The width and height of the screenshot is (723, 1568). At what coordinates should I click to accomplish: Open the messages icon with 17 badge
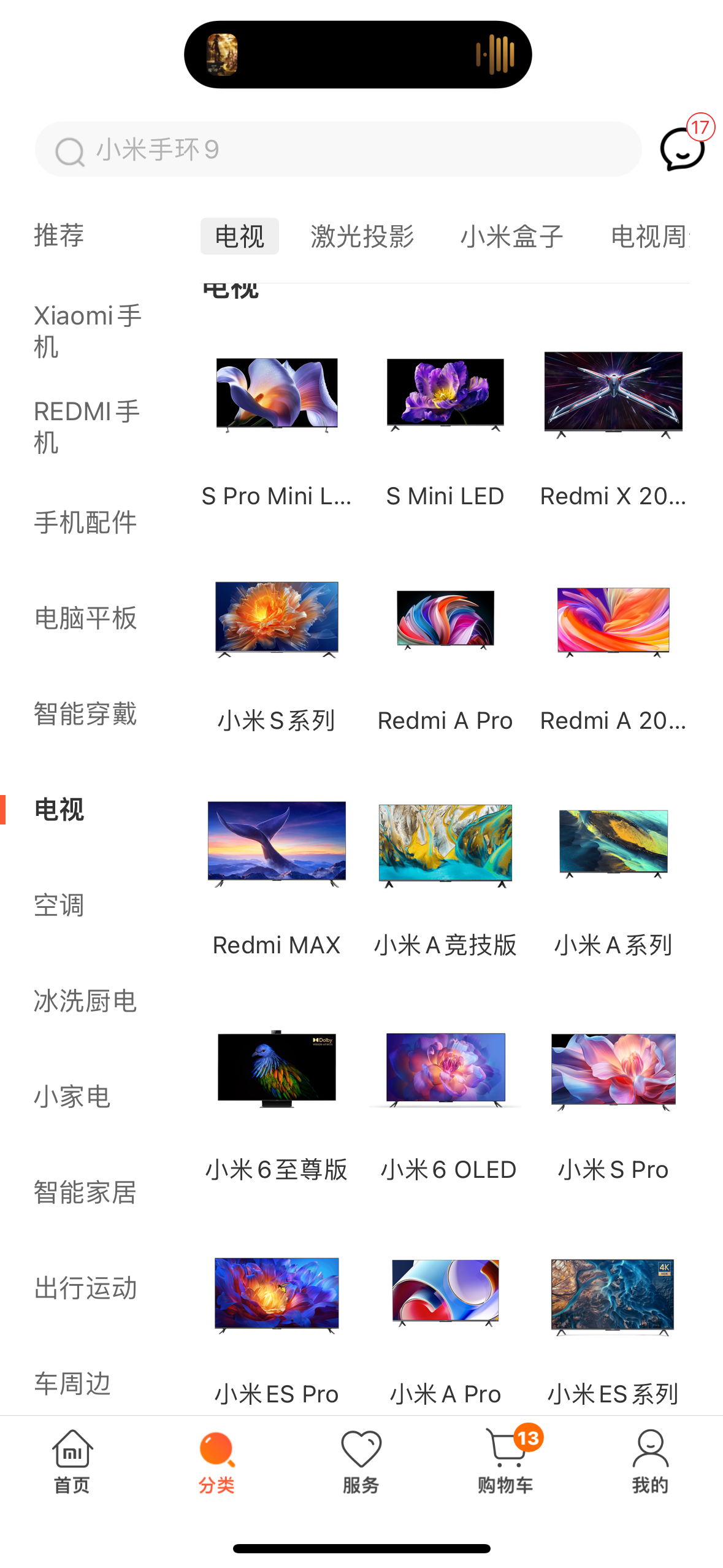(x=682, y=148)
